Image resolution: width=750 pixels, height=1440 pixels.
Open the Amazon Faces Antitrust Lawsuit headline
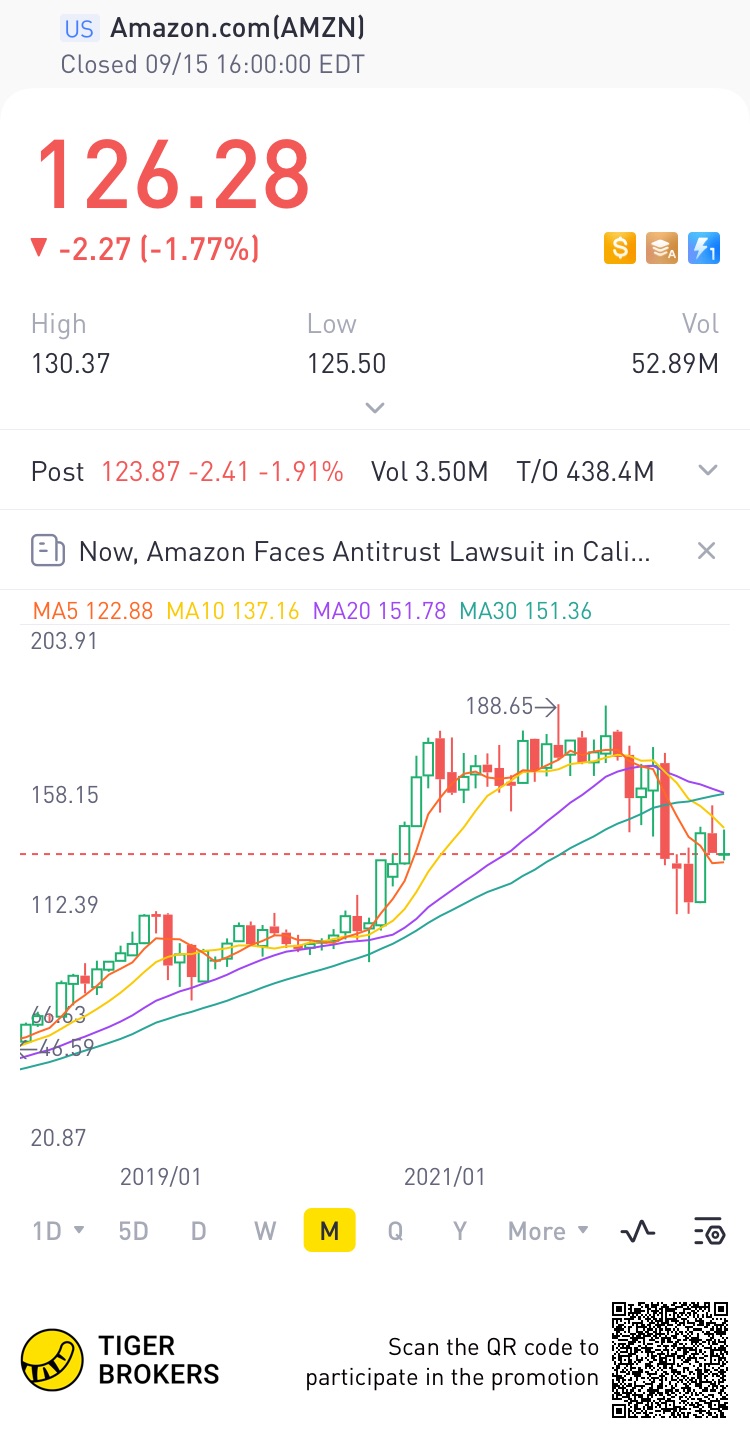click(x=364, y=551)
